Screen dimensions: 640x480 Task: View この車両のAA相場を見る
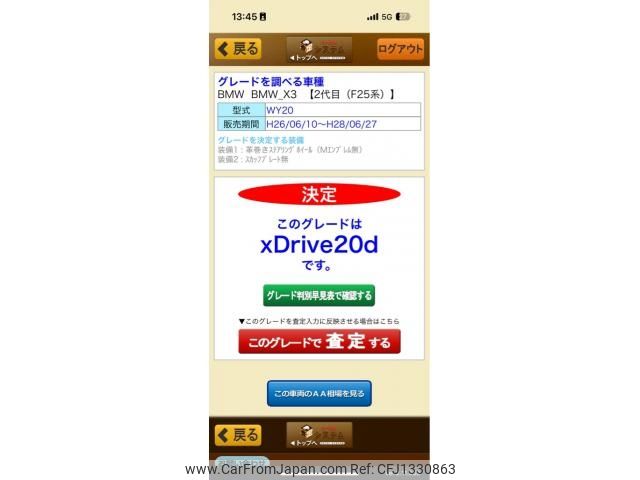(x=319, y=393)
